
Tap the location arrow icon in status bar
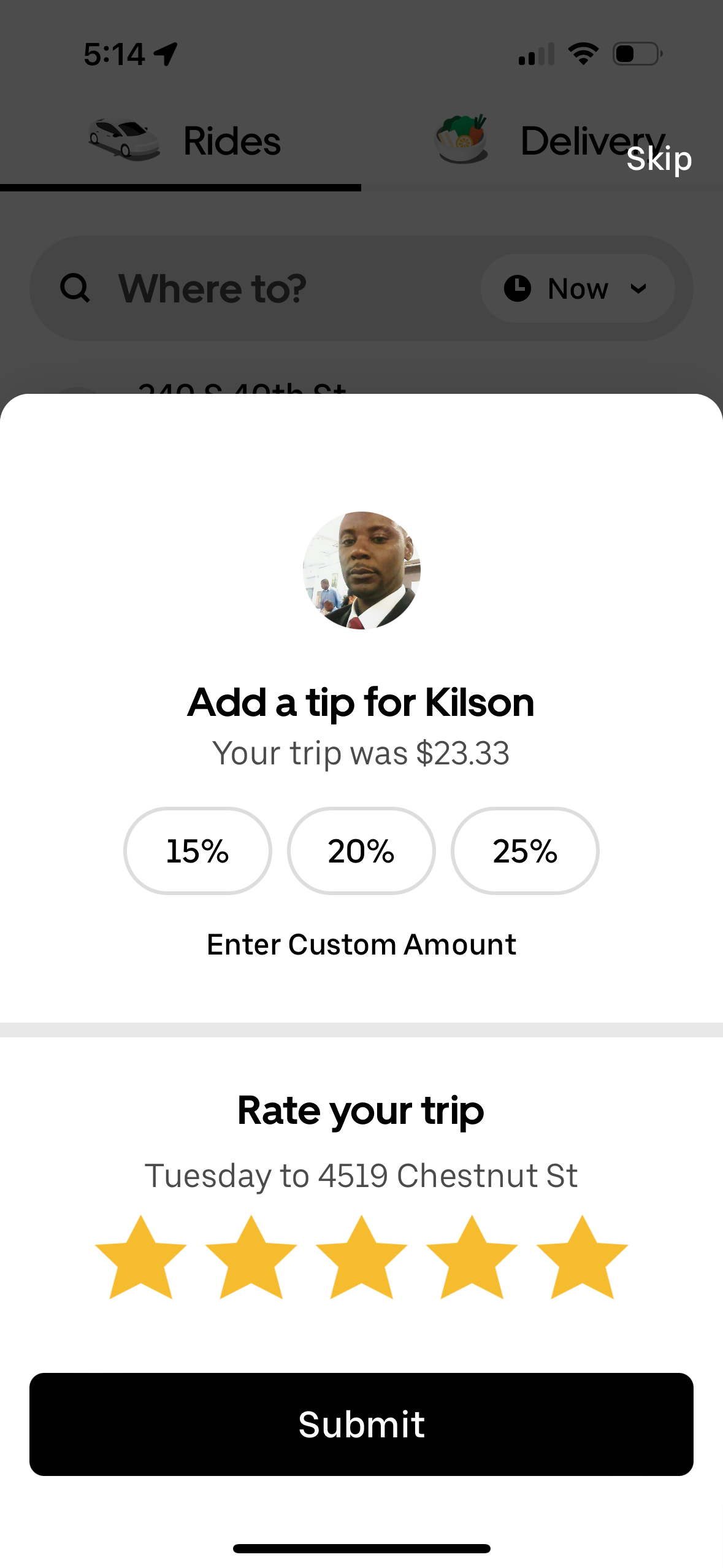pos(164,53)
